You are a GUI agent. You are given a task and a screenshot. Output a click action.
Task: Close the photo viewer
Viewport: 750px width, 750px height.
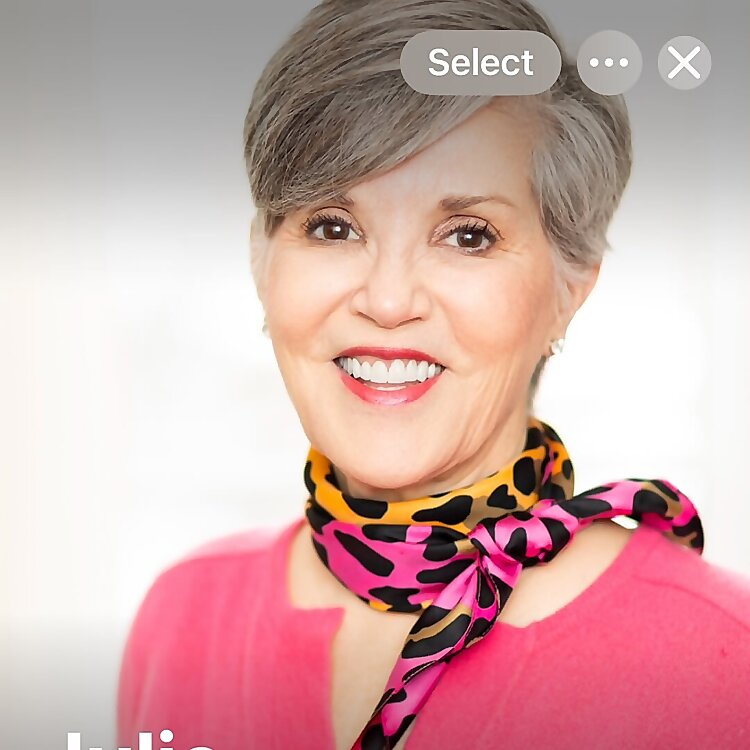coord(684,63)
